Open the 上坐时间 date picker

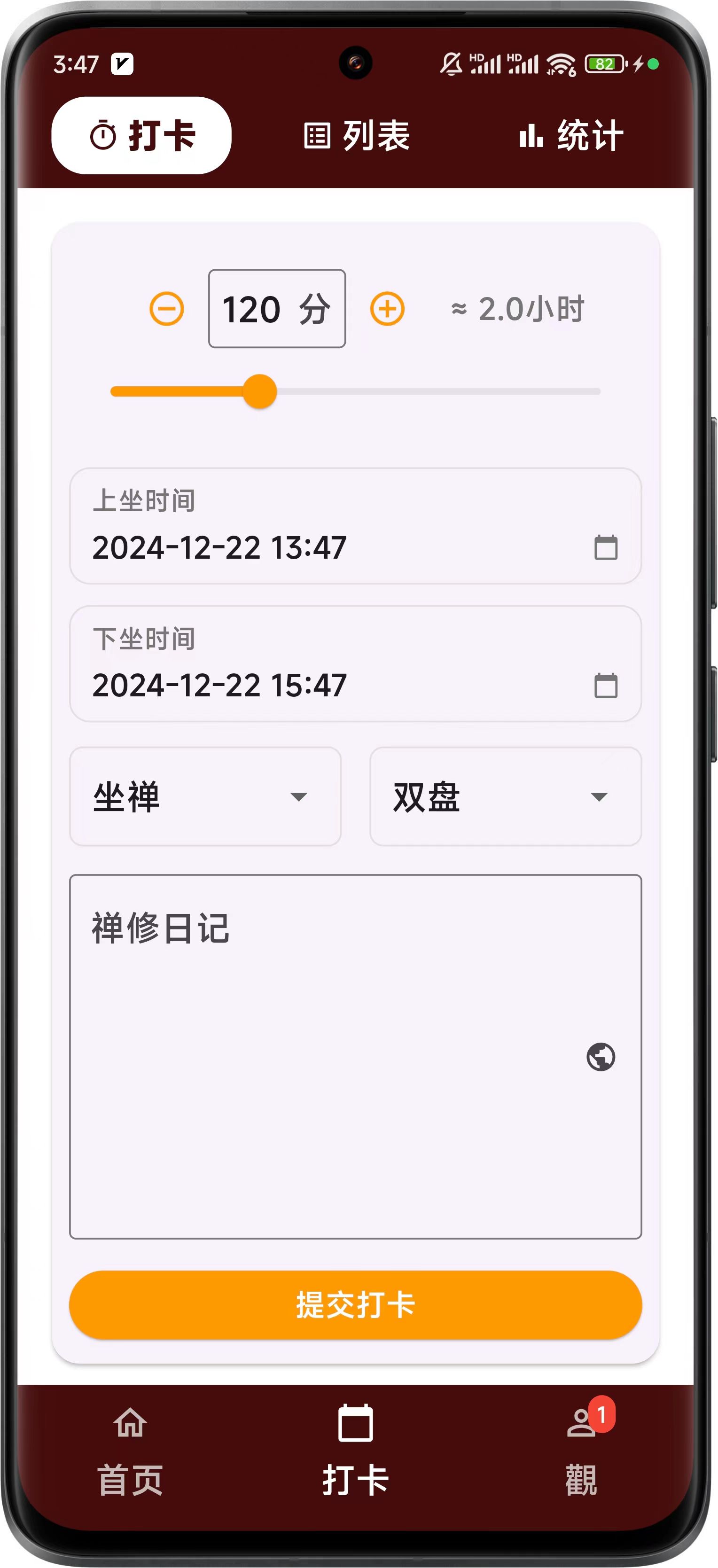pyautogui.click(x=605, y=547)
